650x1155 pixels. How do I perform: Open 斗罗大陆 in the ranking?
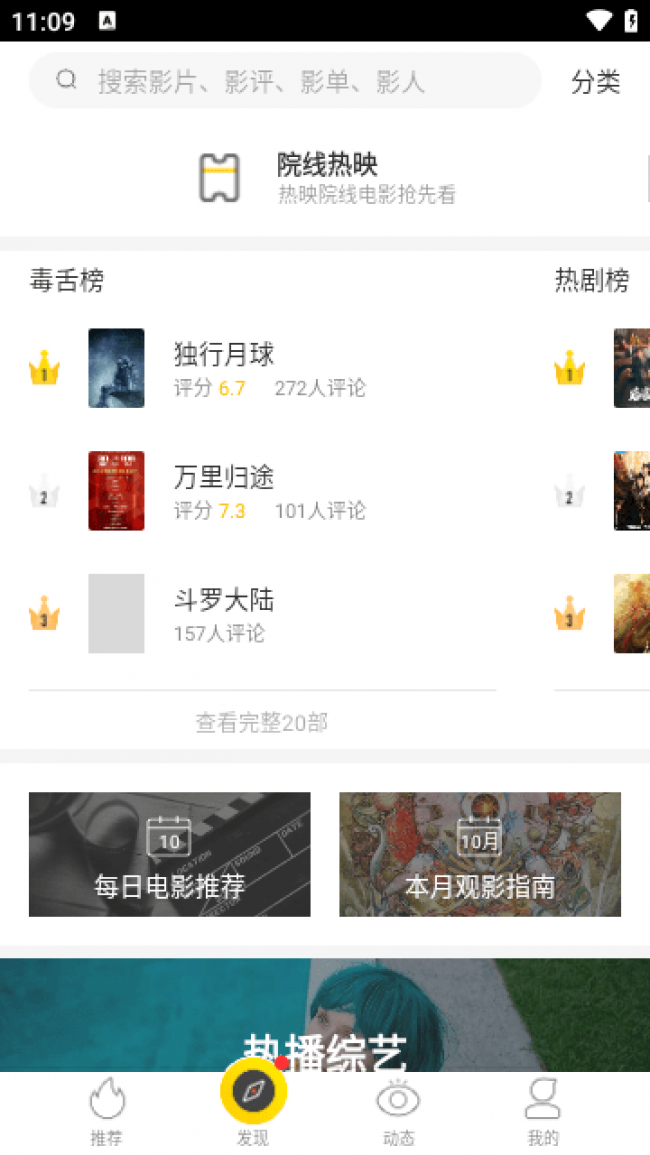(262, 614)
